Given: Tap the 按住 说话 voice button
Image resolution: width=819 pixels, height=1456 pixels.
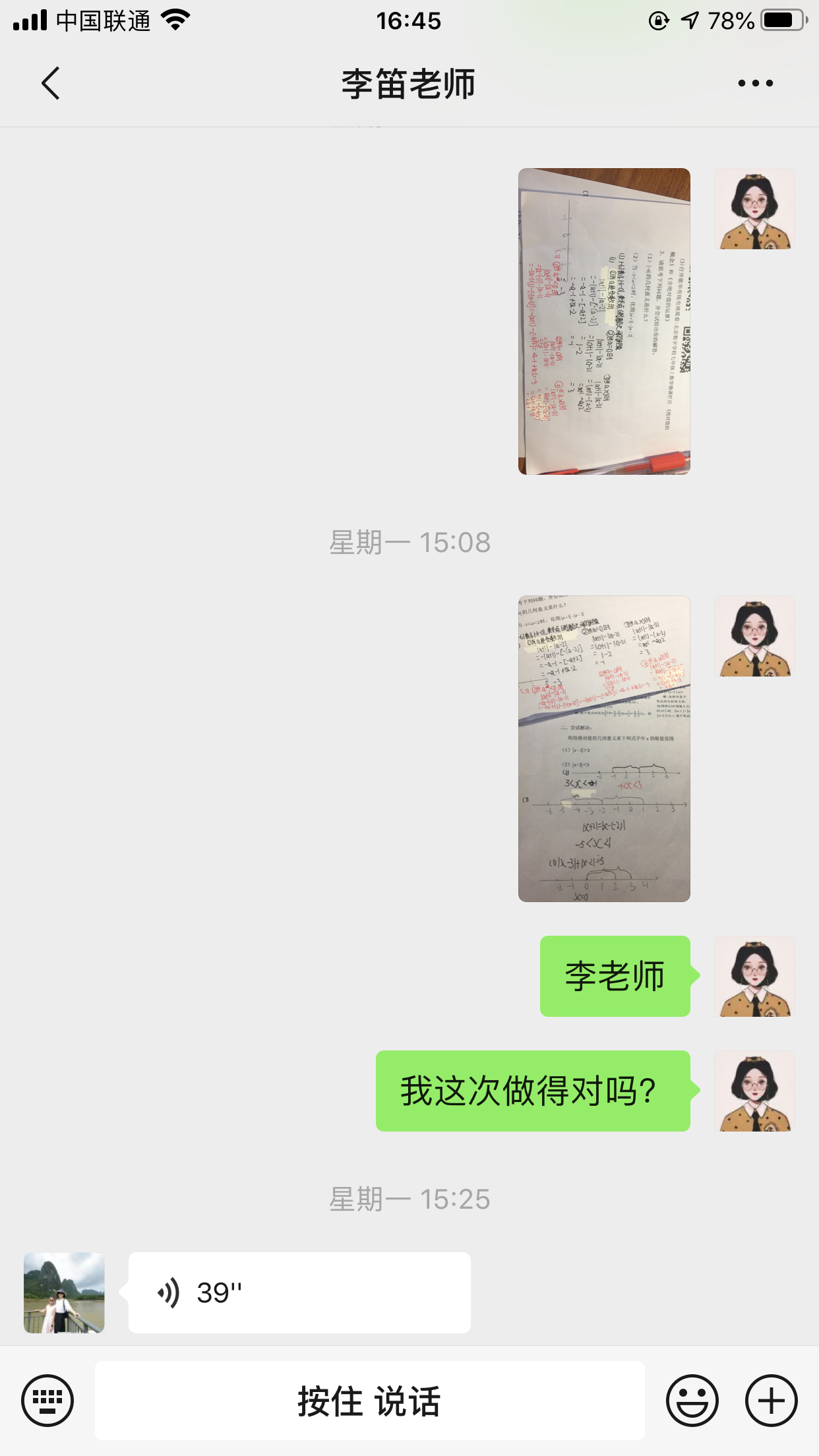Looking at the screenshot, I should click(369, 1401).
